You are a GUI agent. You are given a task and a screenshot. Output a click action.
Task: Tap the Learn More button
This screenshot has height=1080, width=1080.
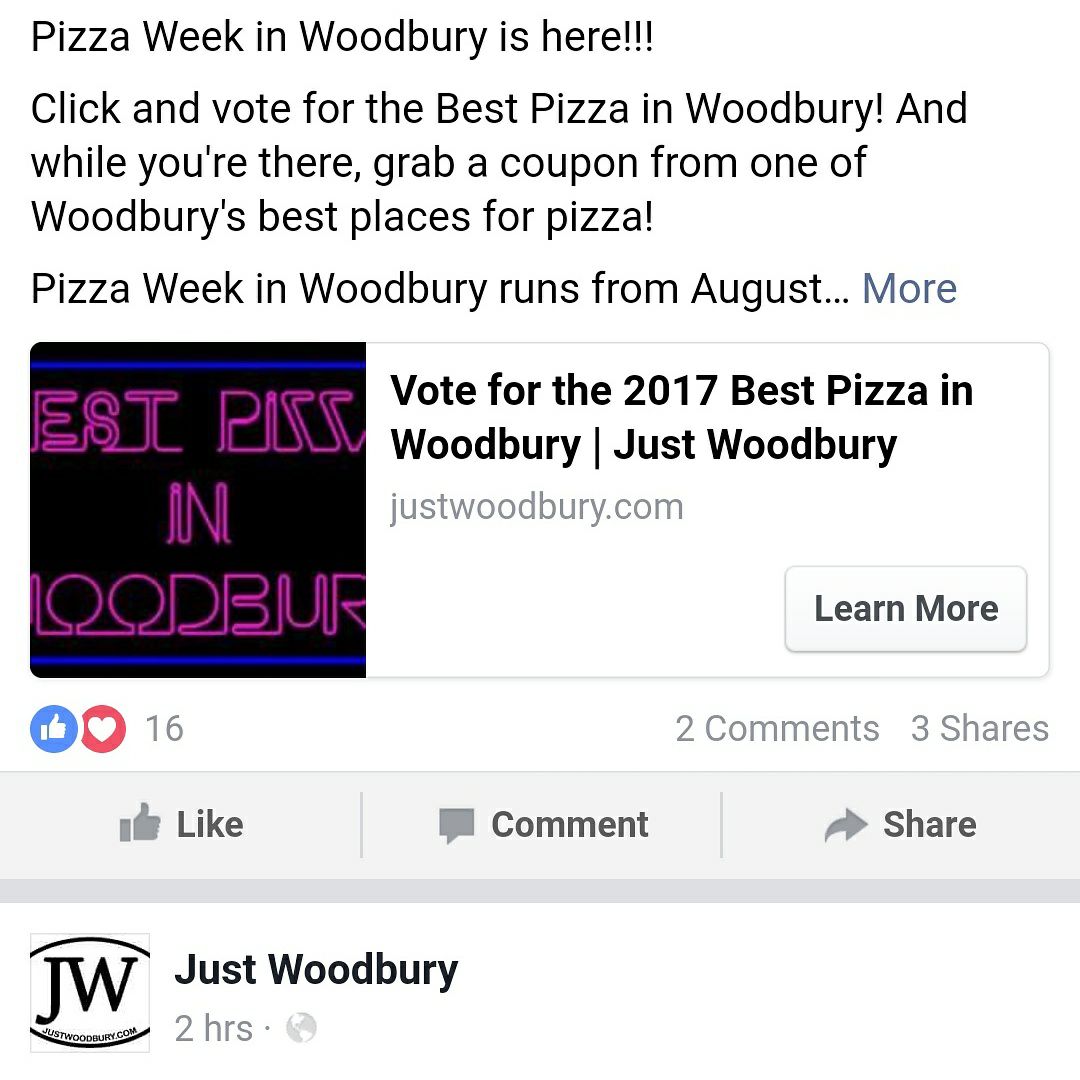(x=905, y=609)
